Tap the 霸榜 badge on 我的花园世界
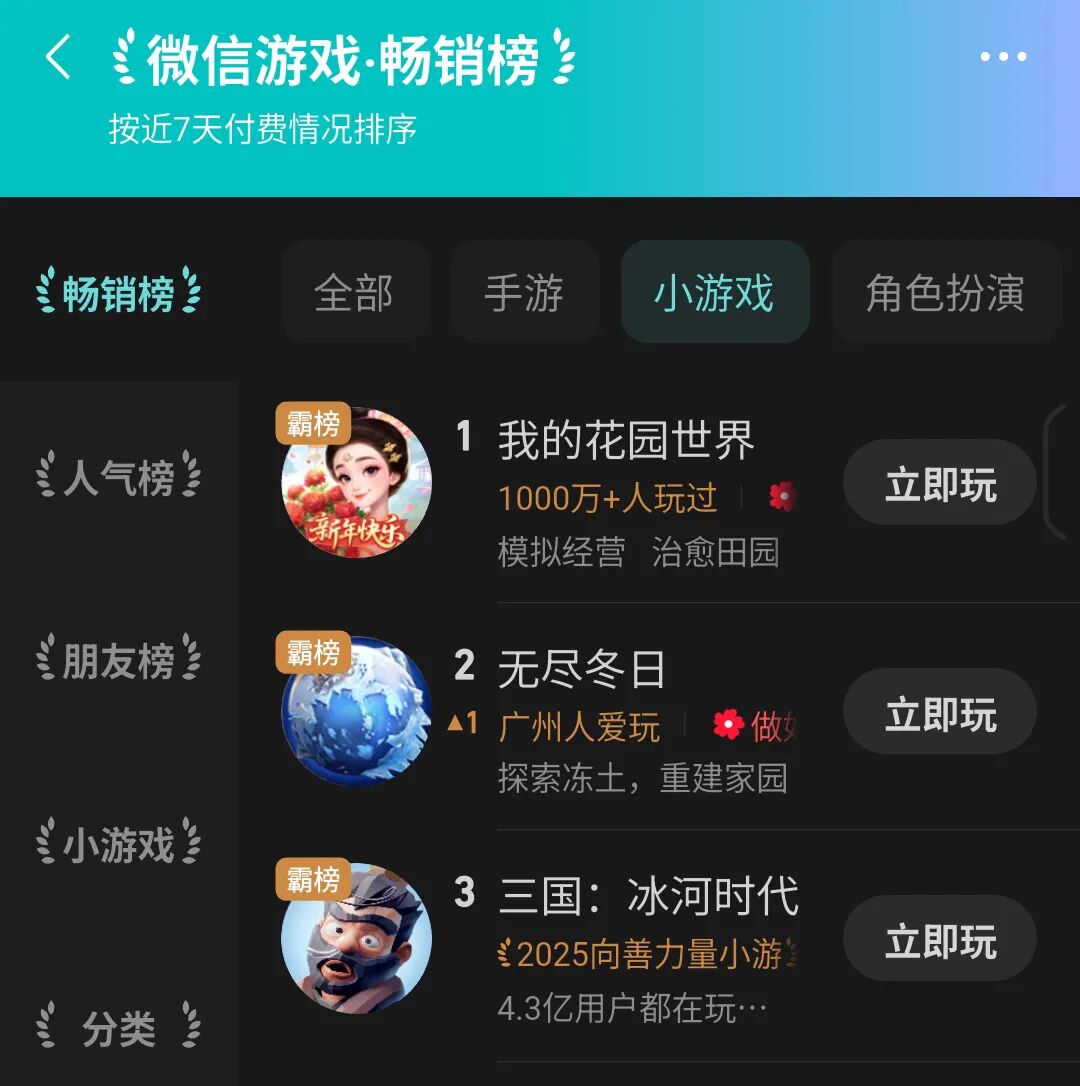Image resolution: width=1080 pixels, height=1086 pixels. tap(314, 423)
